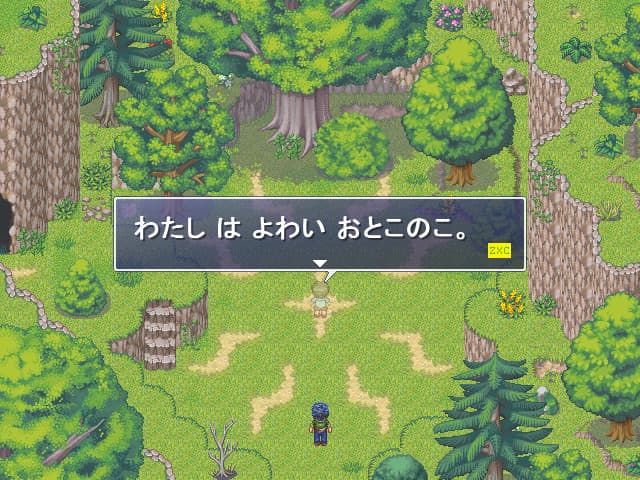Advance the dialogue message box
Image resolution: width=640 pixels, height=480 pixels.
(319, 235)
